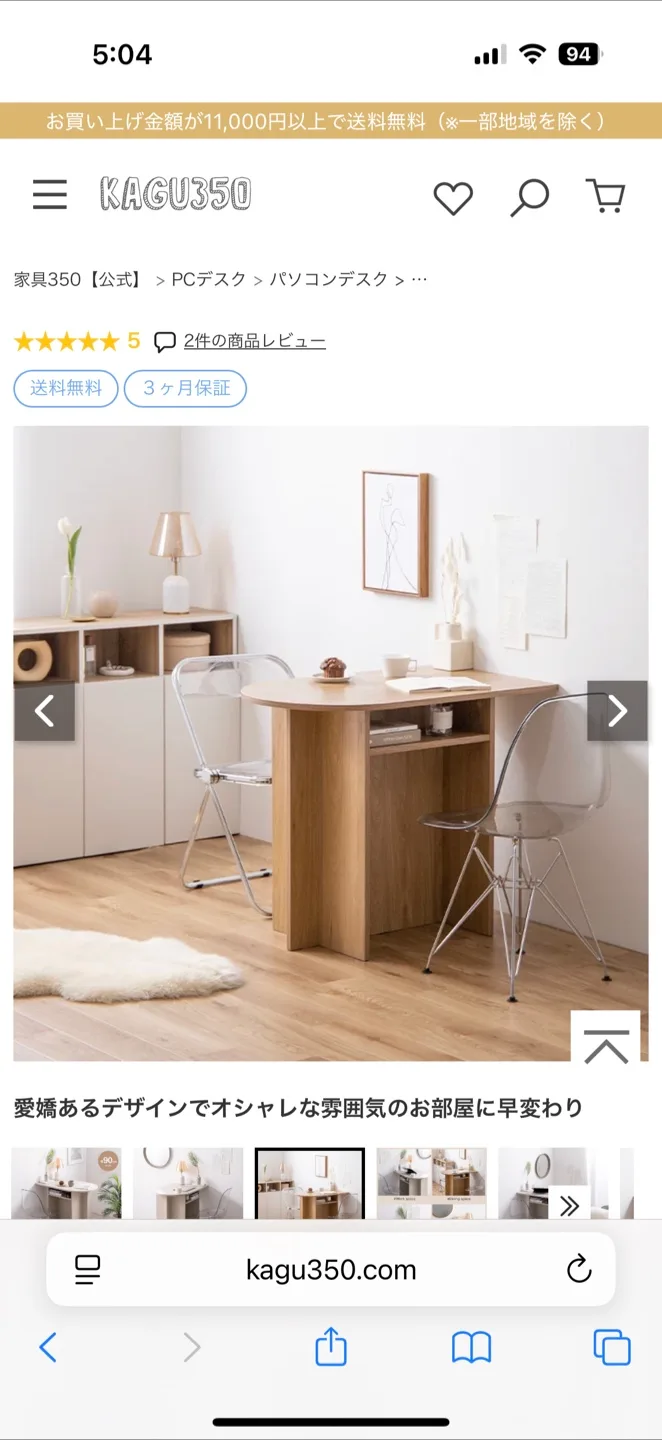This screenshot has height=1440, width=662.
Task: Advance thumbnails with the double-arrow button
Action: tap(570, 1205)
